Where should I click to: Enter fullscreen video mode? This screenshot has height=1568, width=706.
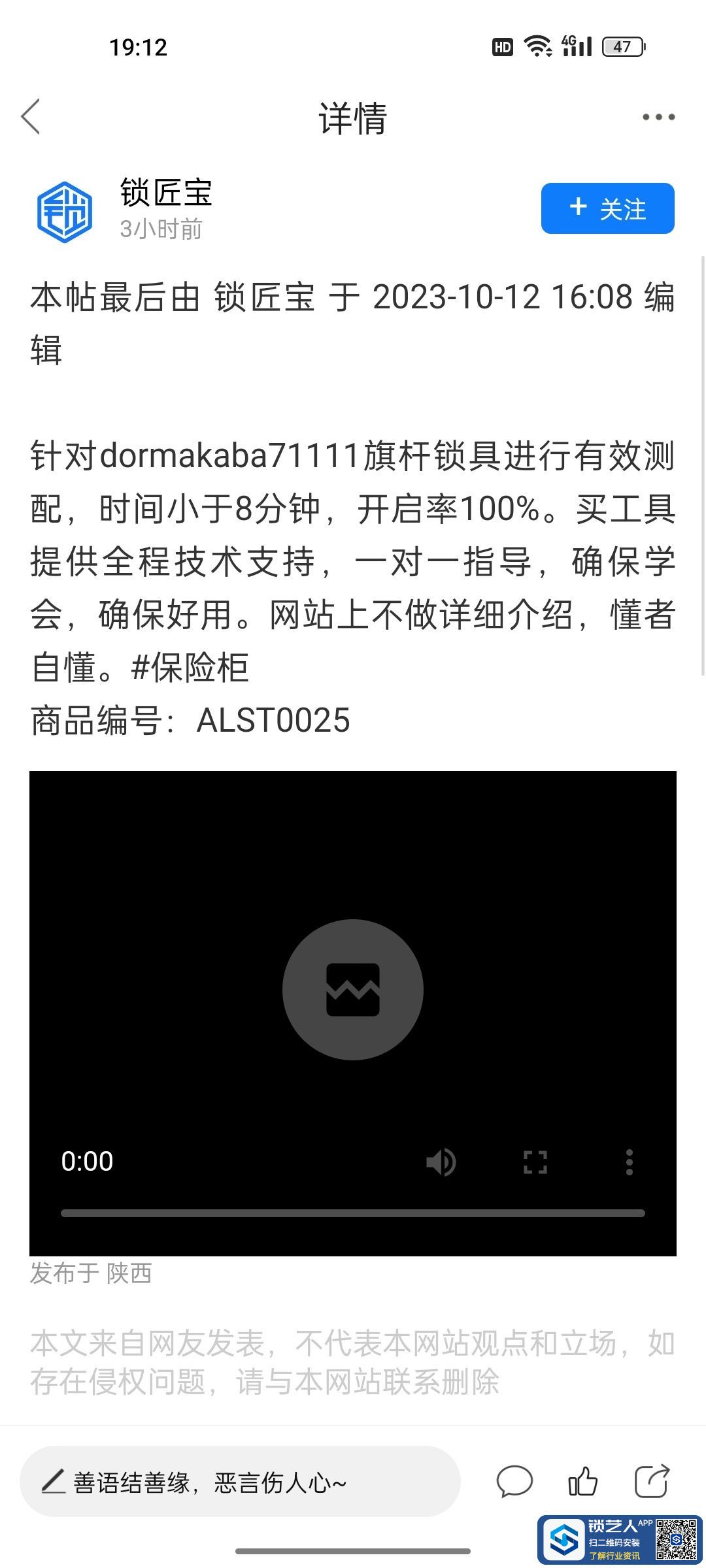535,1162
